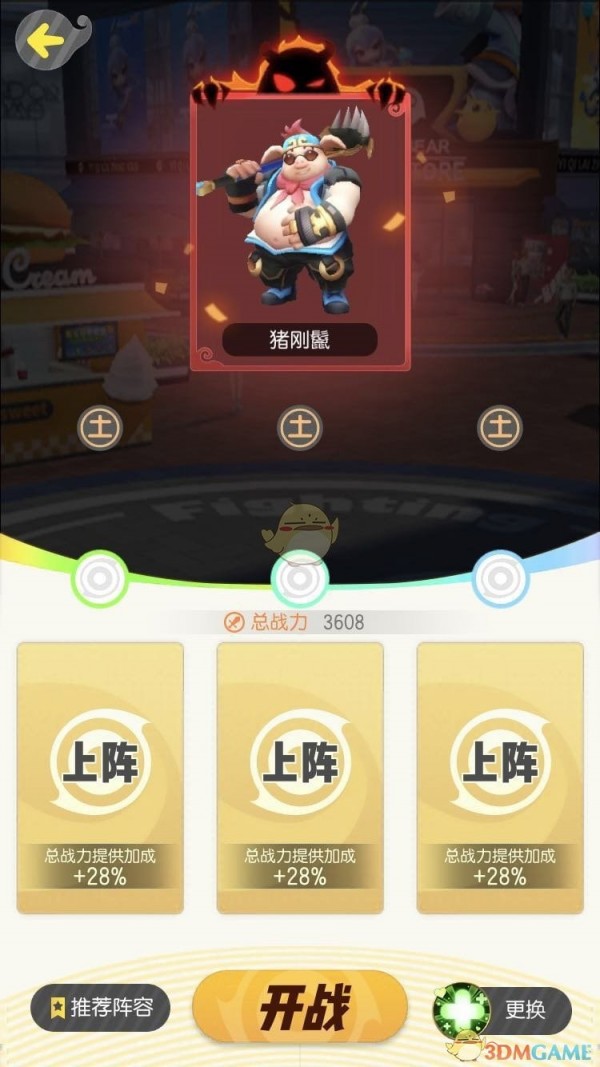The height and width of the screenshot is (1067, 600).
Task: Open 推荐阵容 recommended lineup
Action: click(100, 1008)
